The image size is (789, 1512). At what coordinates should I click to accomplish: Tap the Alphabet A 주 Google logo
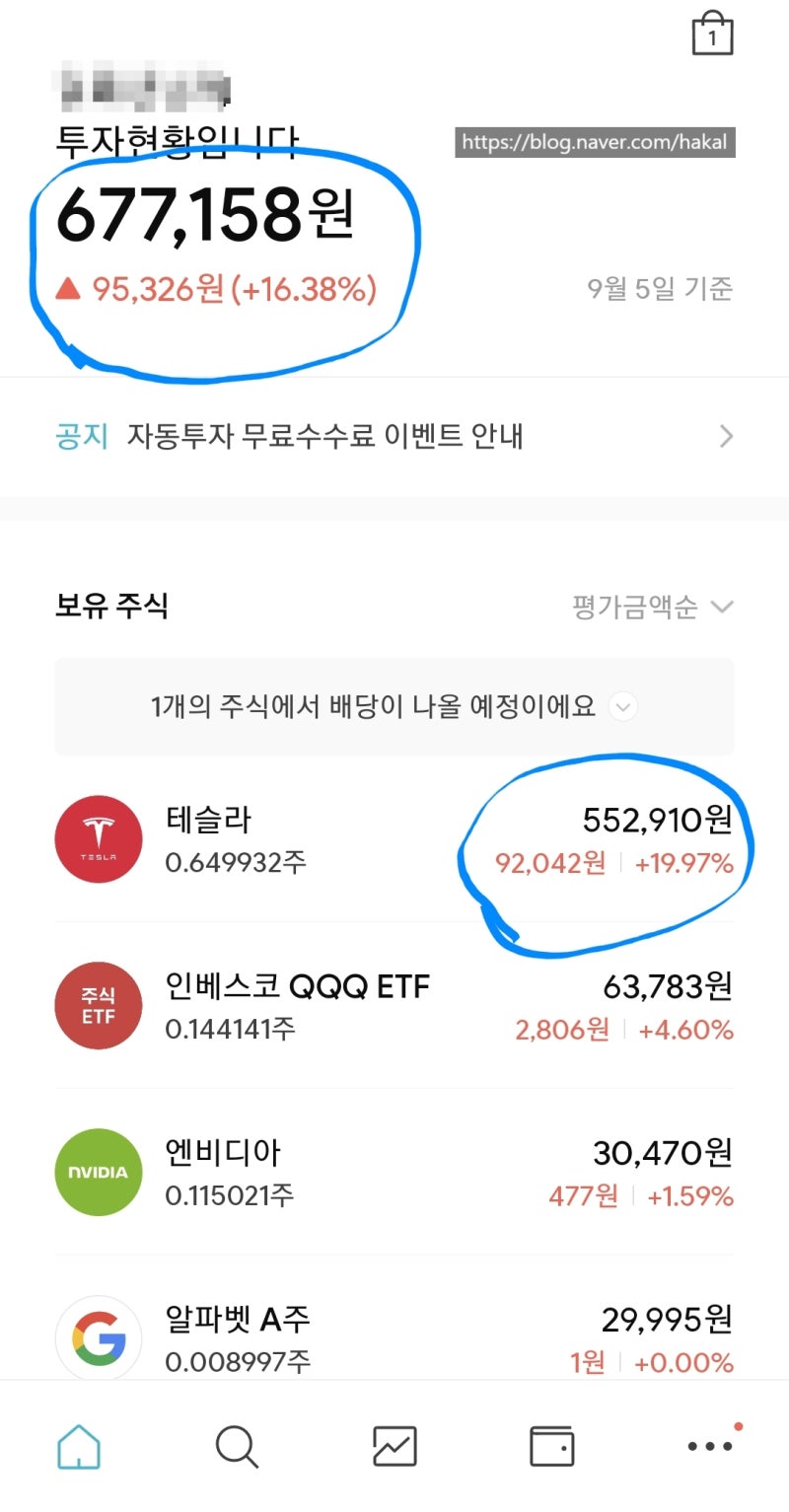coord(98,1338)
